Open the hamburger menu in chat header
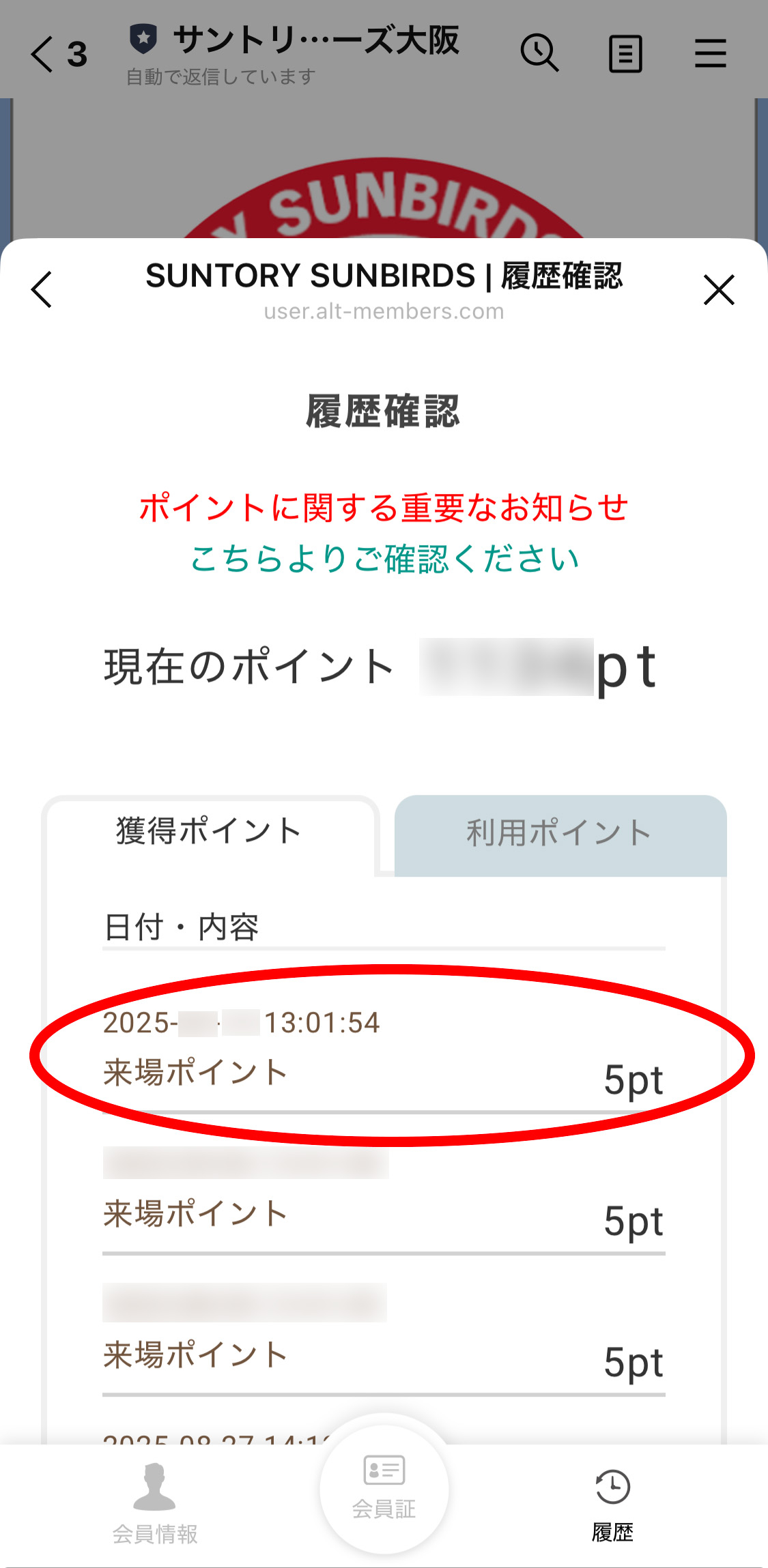Image resolution: width=768 pixels, height=1568 pixels. pos(710,53)
